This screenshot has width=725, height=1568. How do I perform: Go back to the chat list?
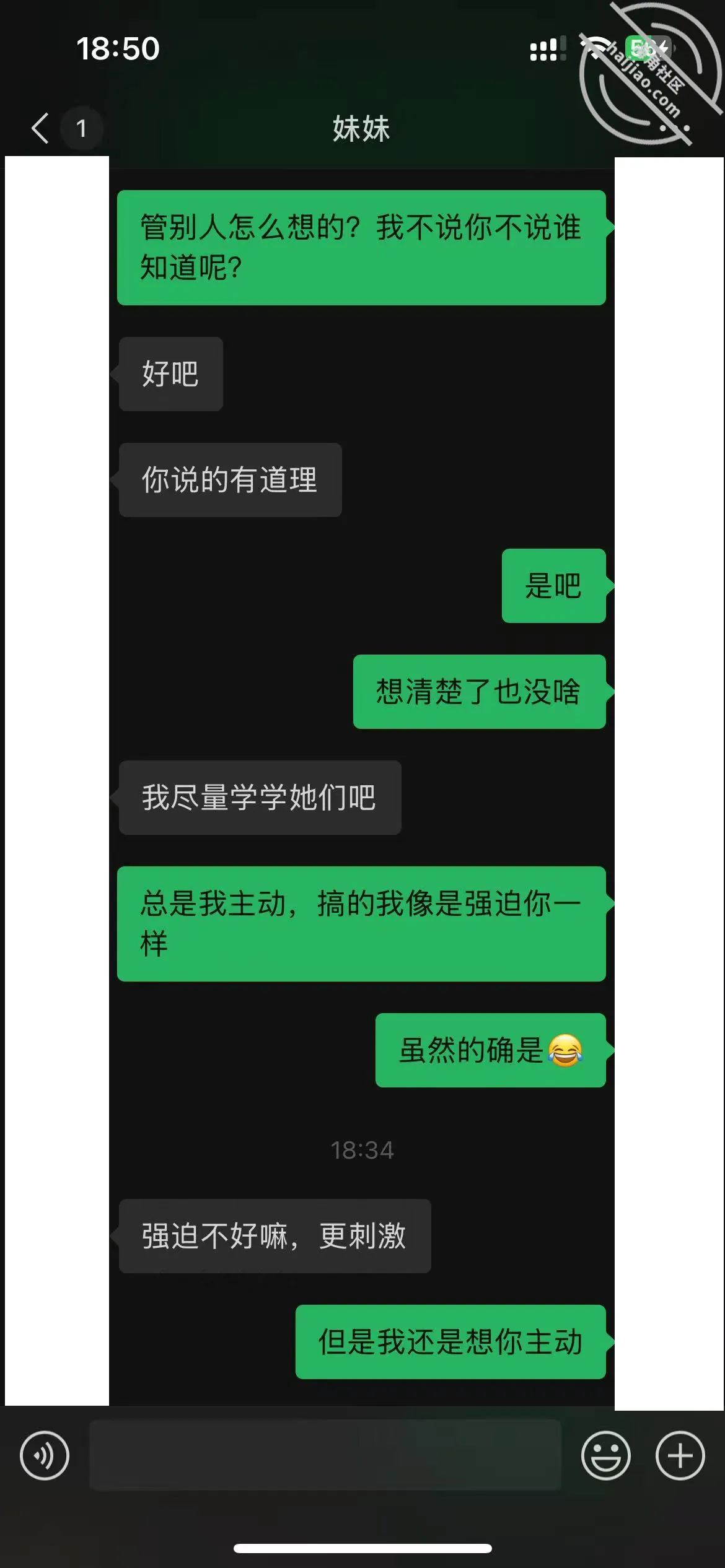[41, 128]
